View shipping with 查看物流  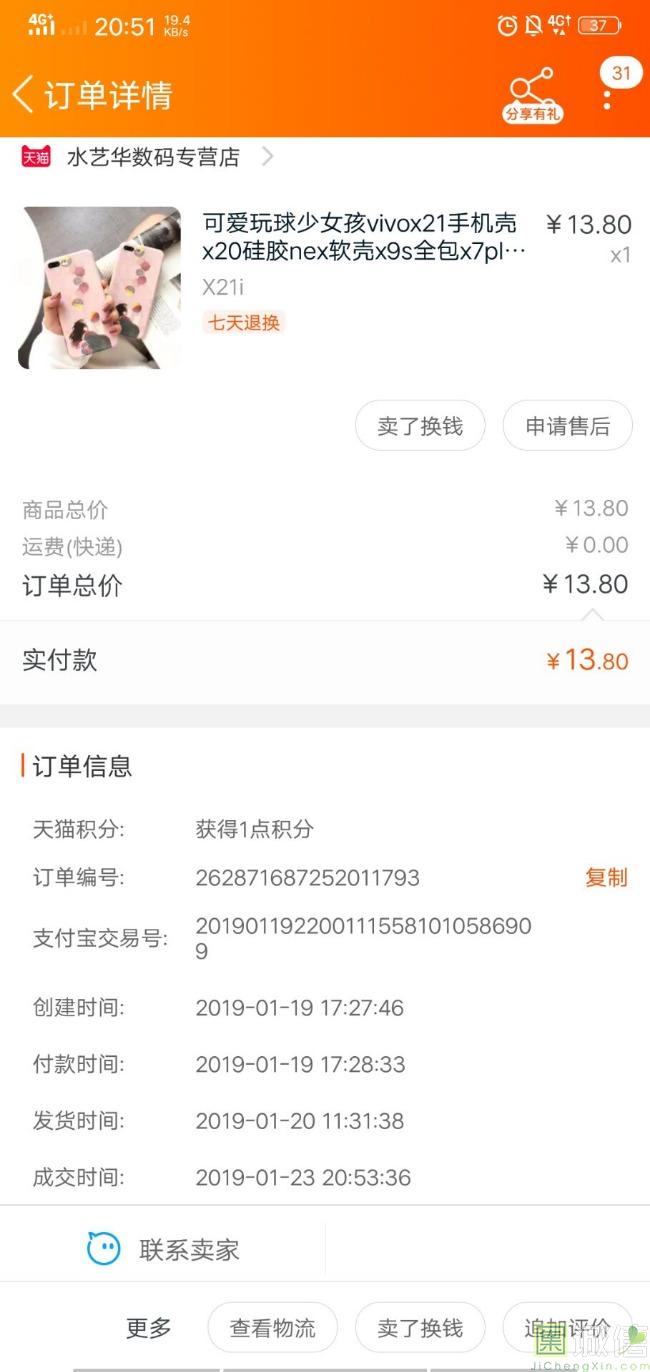(x=273, y=1328)
